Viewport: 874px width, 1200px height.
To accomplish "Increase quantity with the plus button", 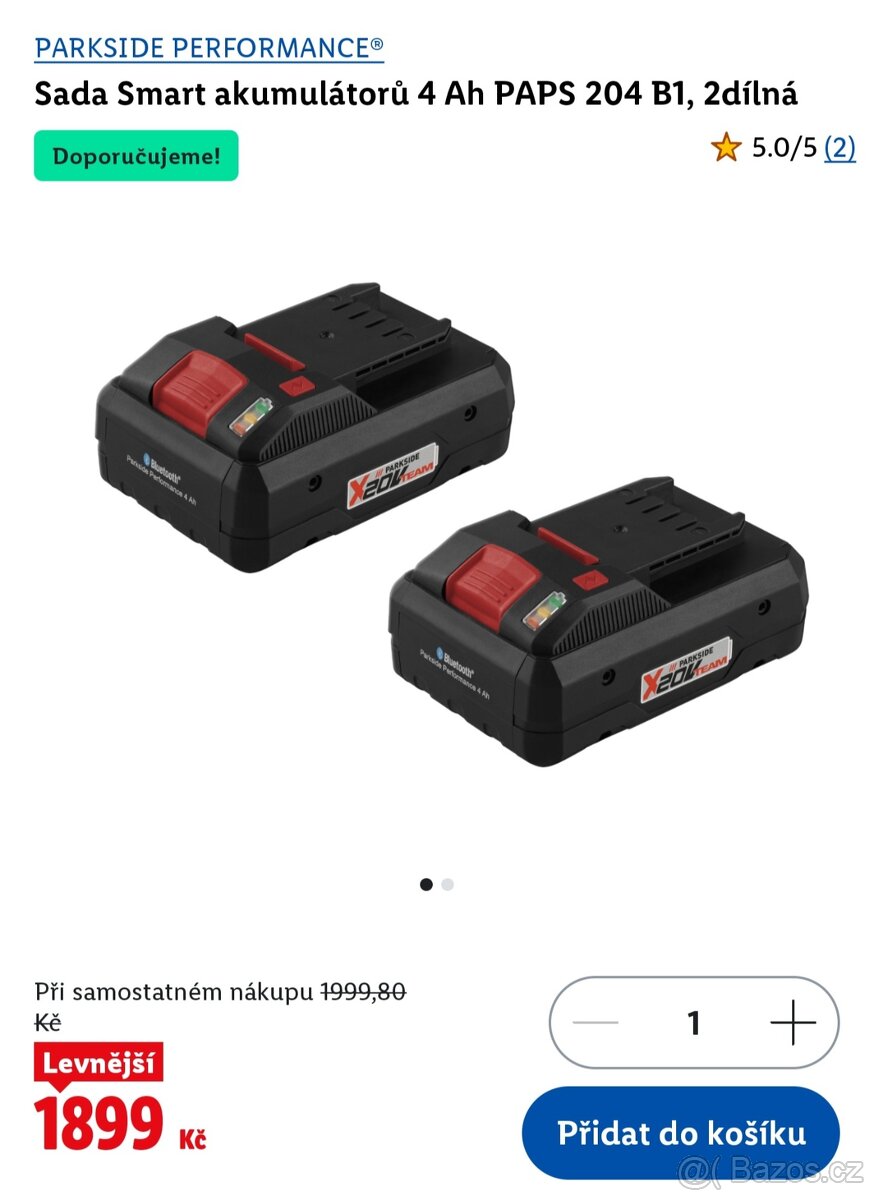I will 793,1022.
